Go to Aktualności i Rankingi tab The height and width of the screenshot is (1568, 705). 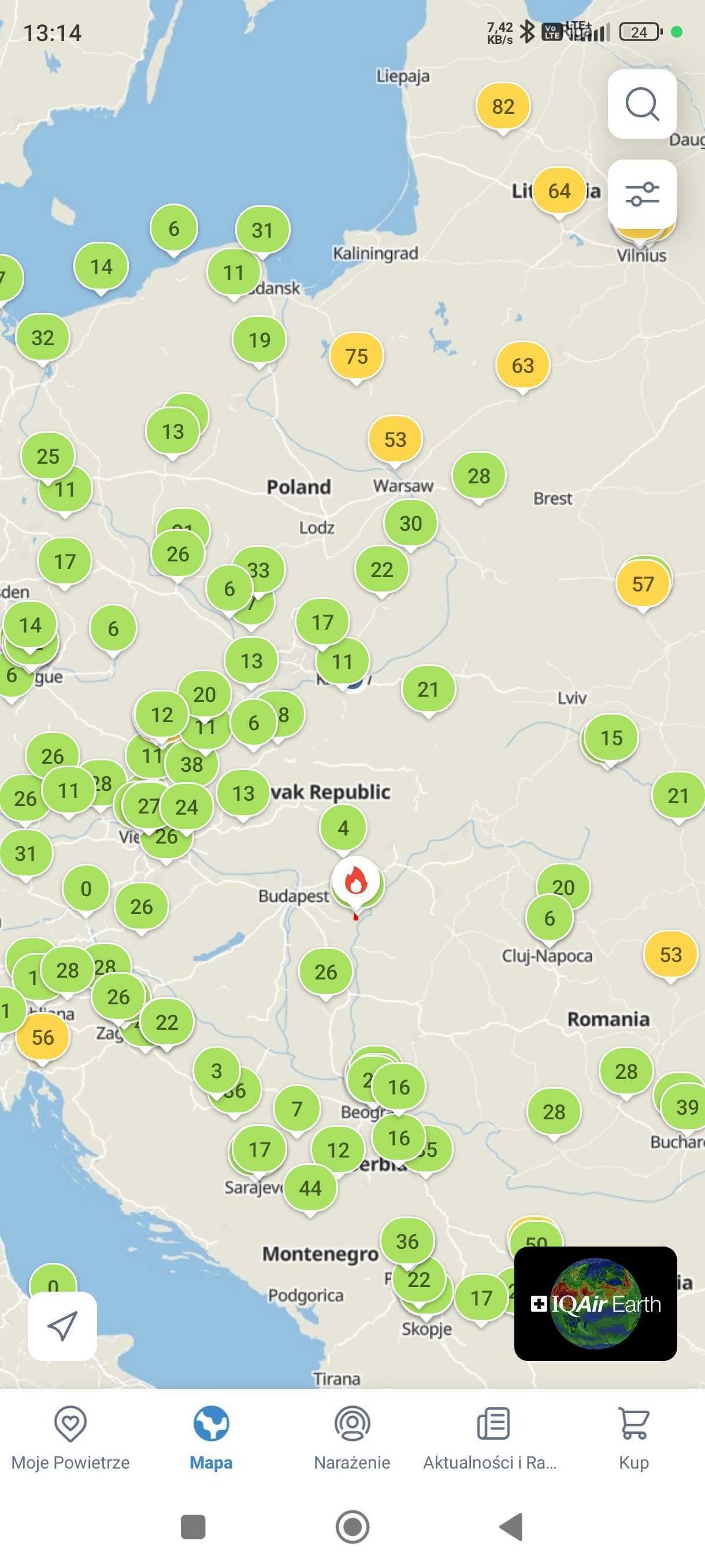[x=490, y=1438]
